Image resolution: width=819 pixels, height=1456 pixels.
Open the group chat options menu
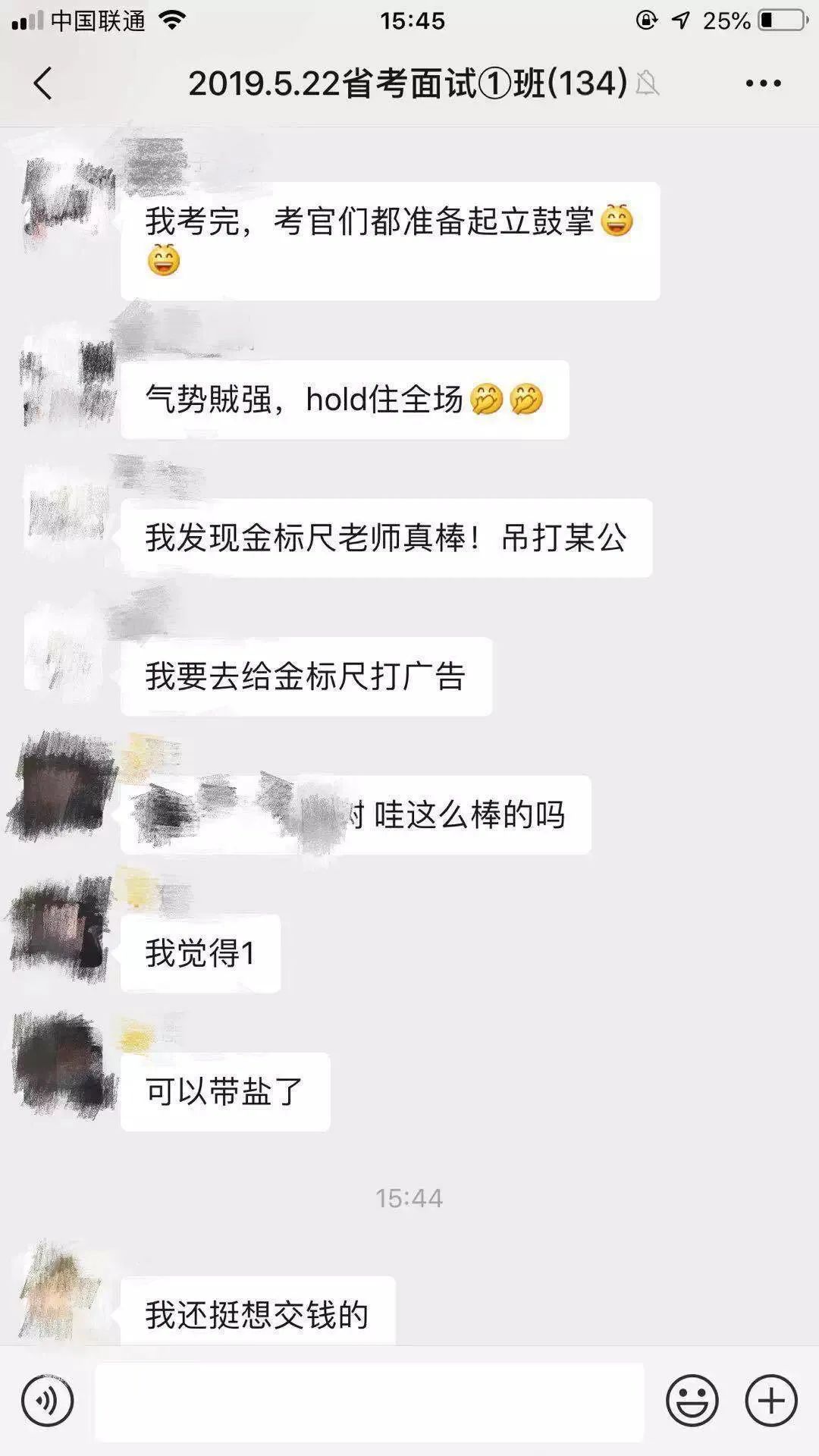click(763, 83)
